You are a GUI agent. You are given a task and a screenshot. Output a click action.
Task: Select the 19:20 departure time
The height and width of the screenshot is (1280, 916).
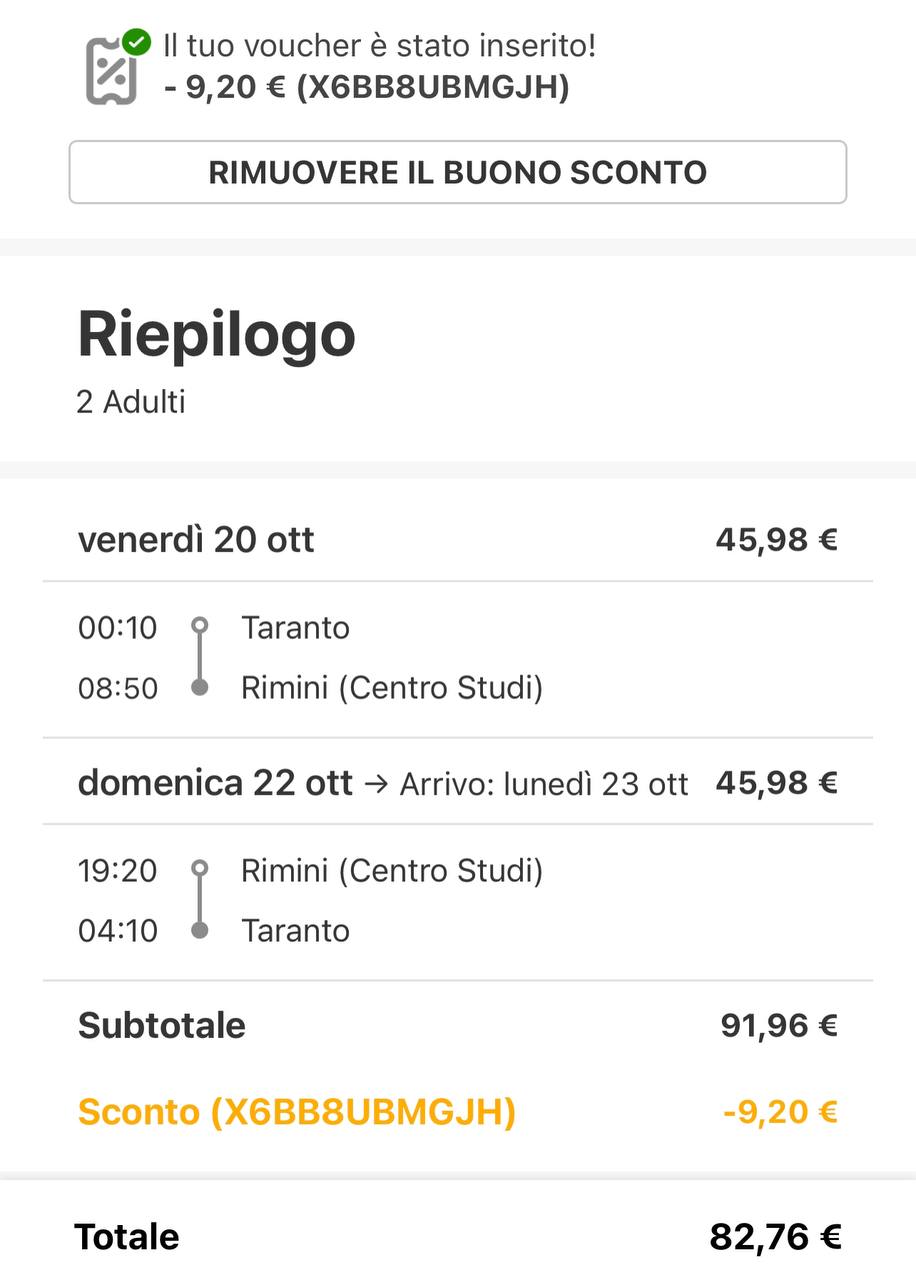[x=118, y=870]
